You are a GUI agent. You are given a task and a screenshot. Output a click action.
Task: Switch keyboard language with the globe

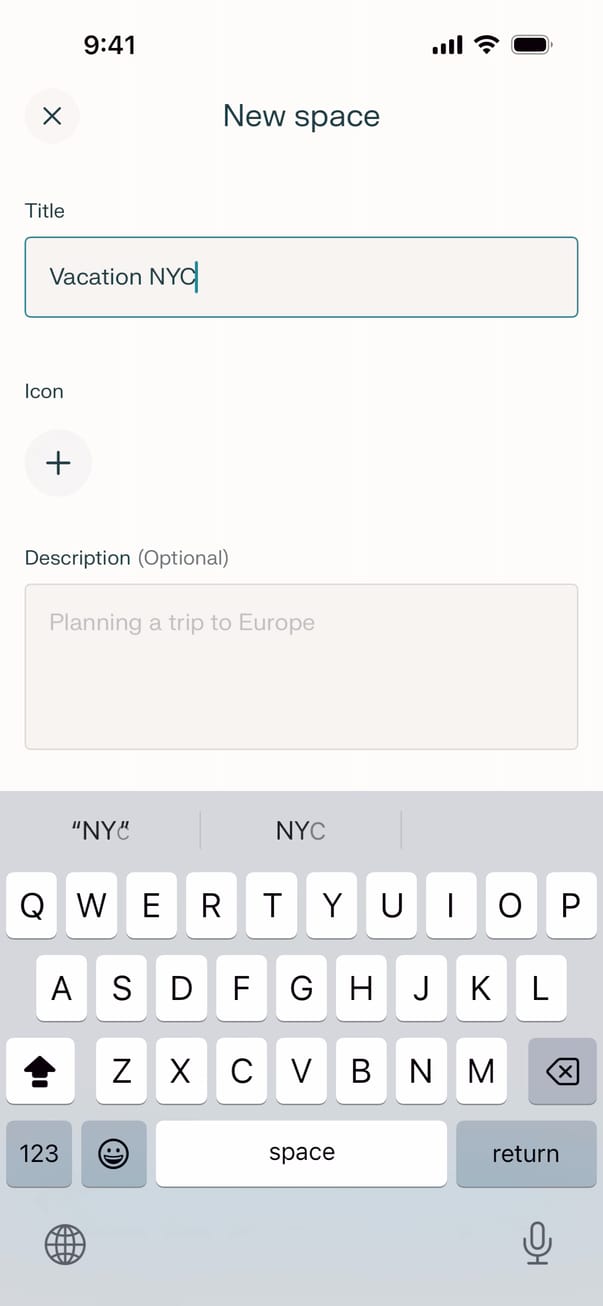[x=66, y=1245]
